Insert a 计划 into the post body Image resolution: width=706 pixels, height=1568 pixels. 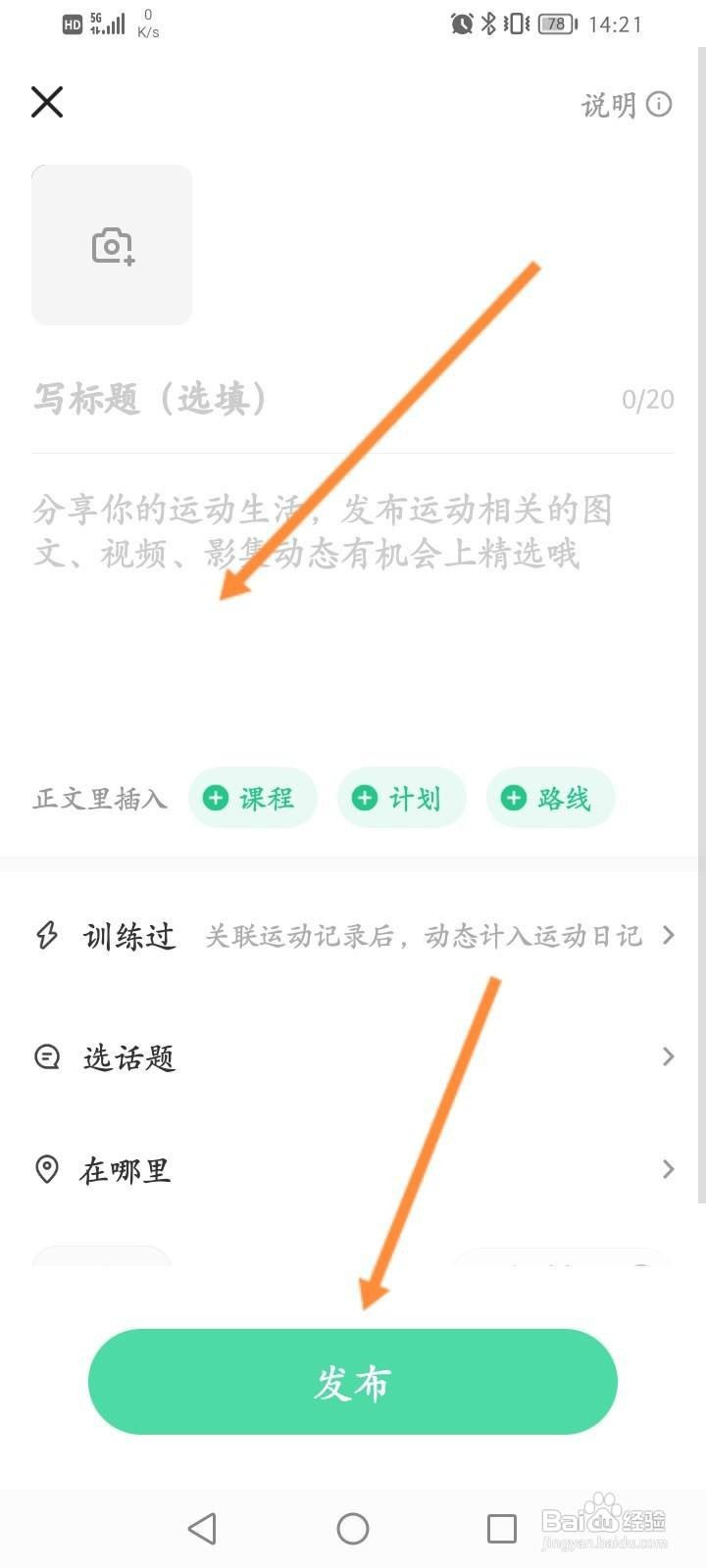pyautogui.click(x=401, y=798)
